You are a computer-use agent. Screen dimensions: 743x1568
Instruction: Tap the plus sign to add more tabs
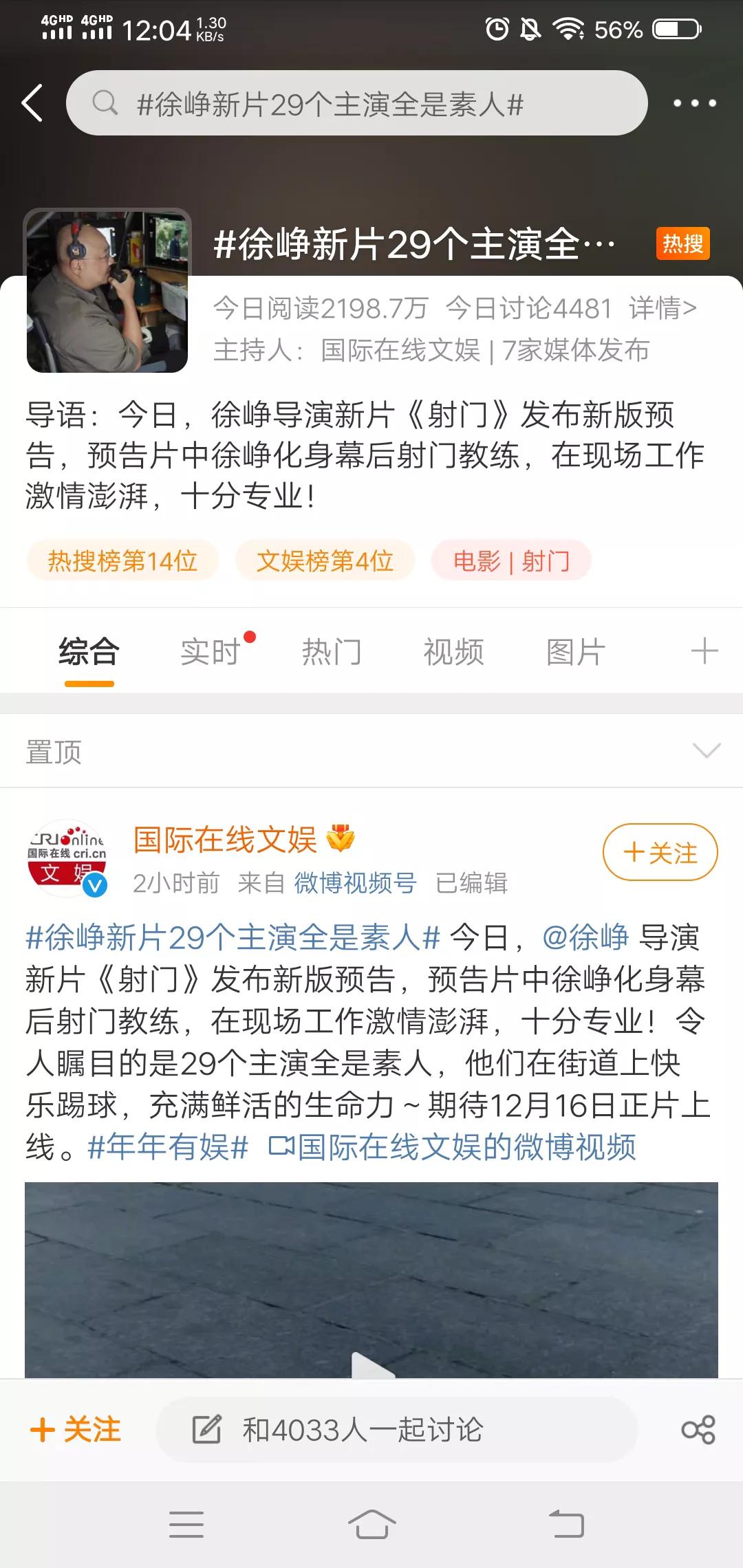coord(704,651)
